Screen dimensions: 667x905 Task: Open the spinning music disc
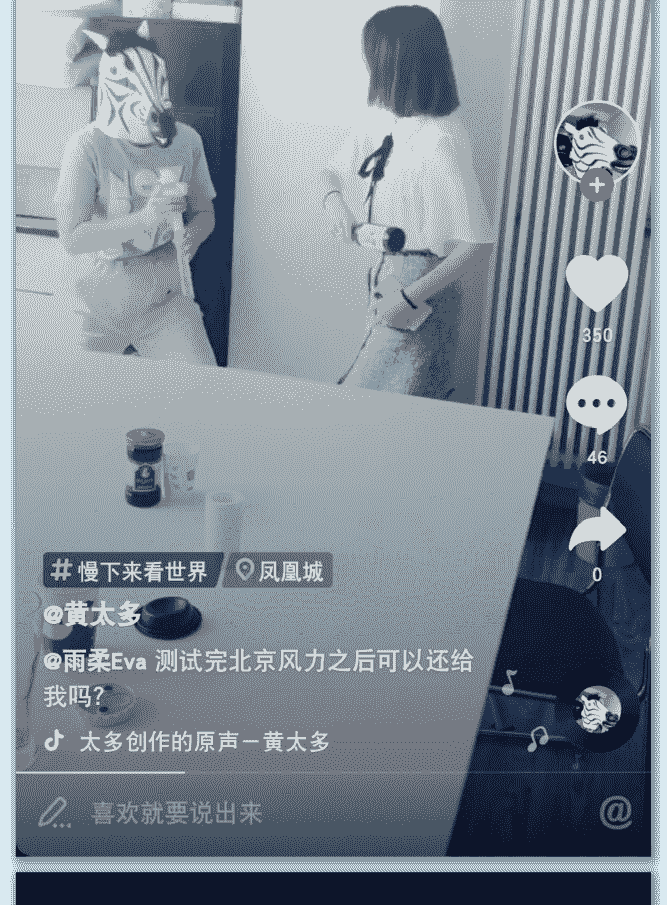click(x=598, y=711)
